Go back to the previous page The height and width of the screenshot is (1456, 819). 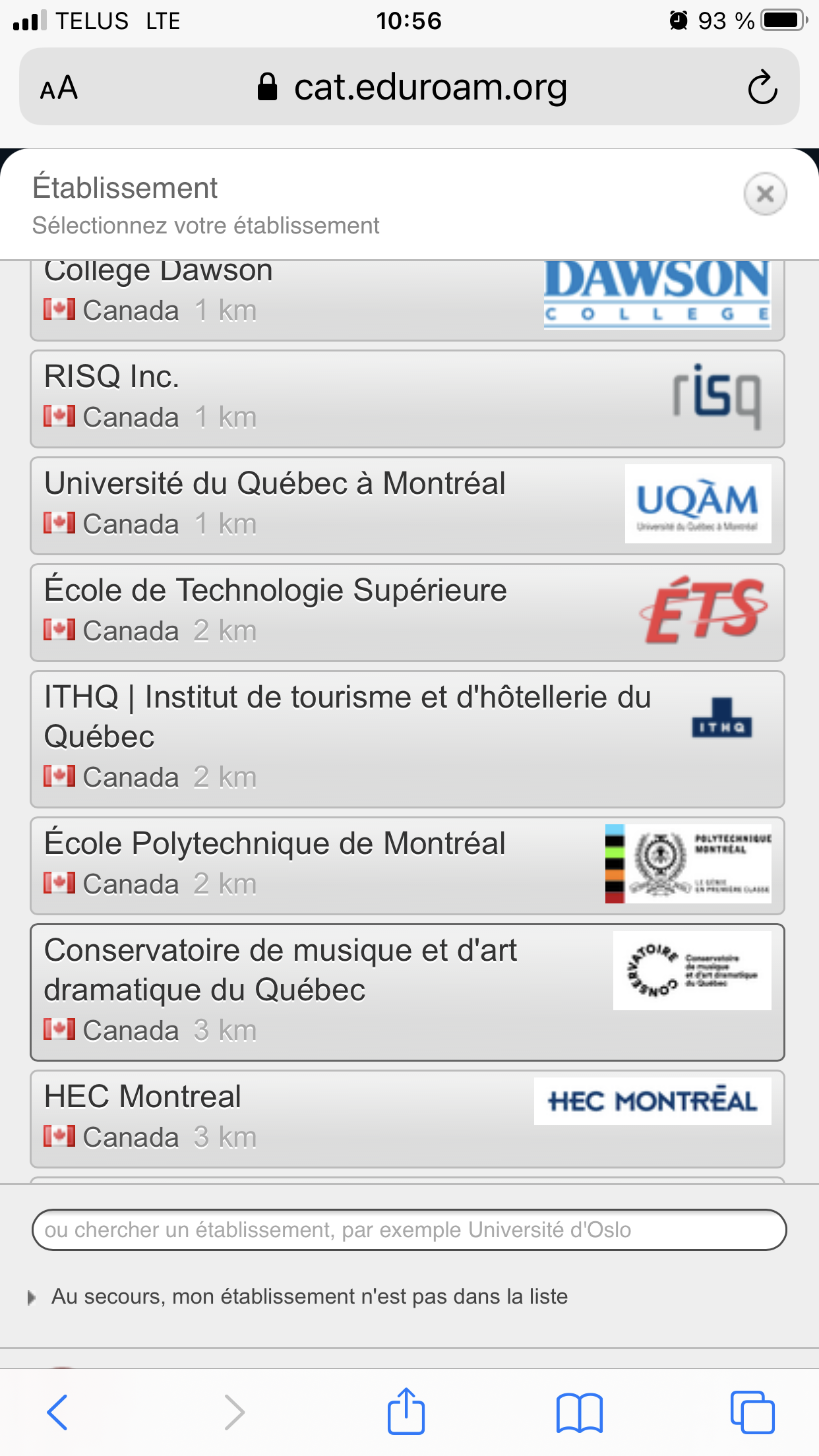click(57, 1412)
